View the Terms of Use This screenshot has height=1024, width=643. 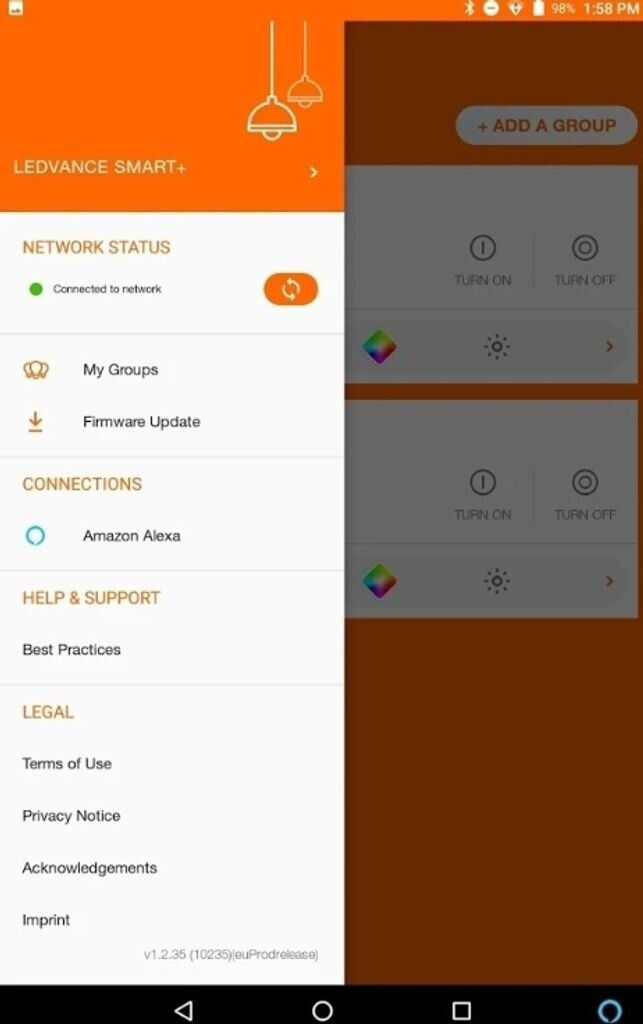[x=172, y=763]
